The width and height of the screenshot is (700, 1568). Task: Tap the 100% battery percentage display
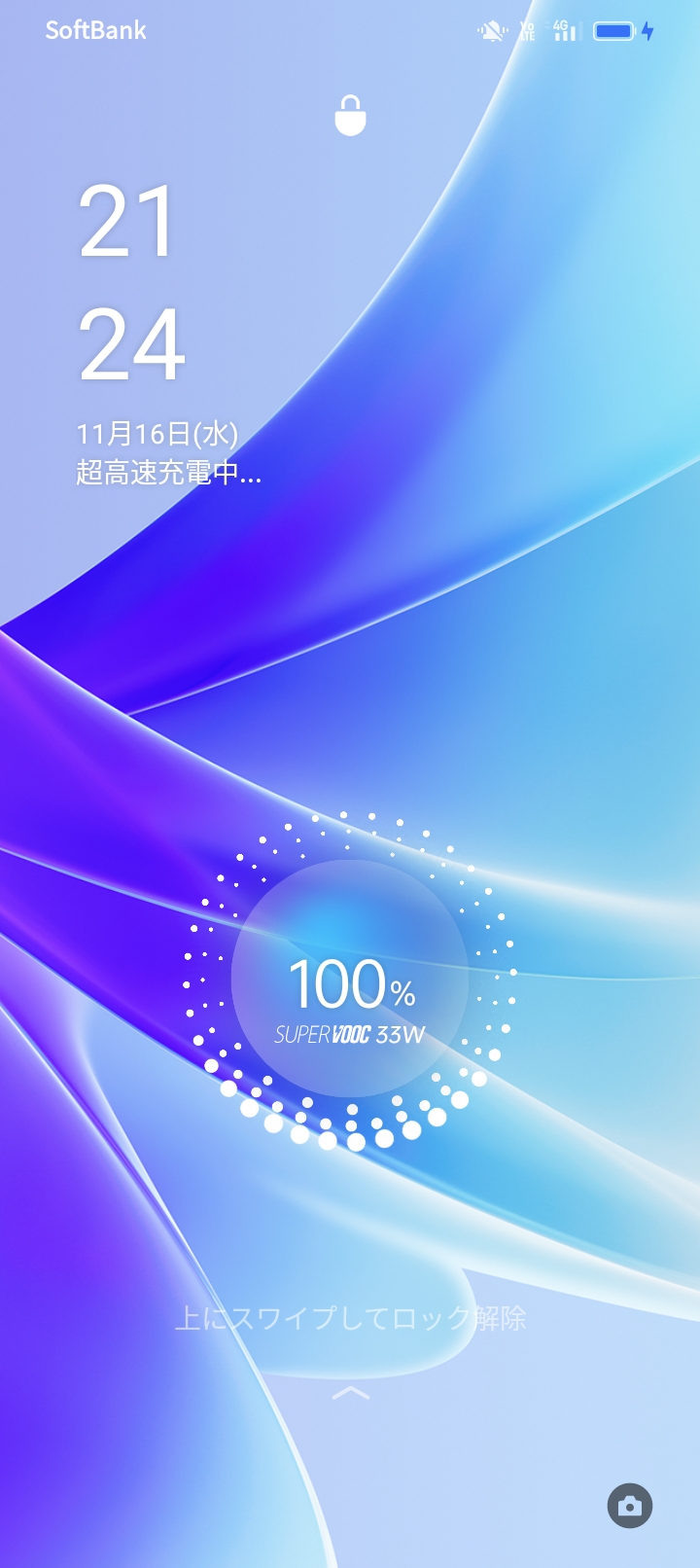pos(339,985)
